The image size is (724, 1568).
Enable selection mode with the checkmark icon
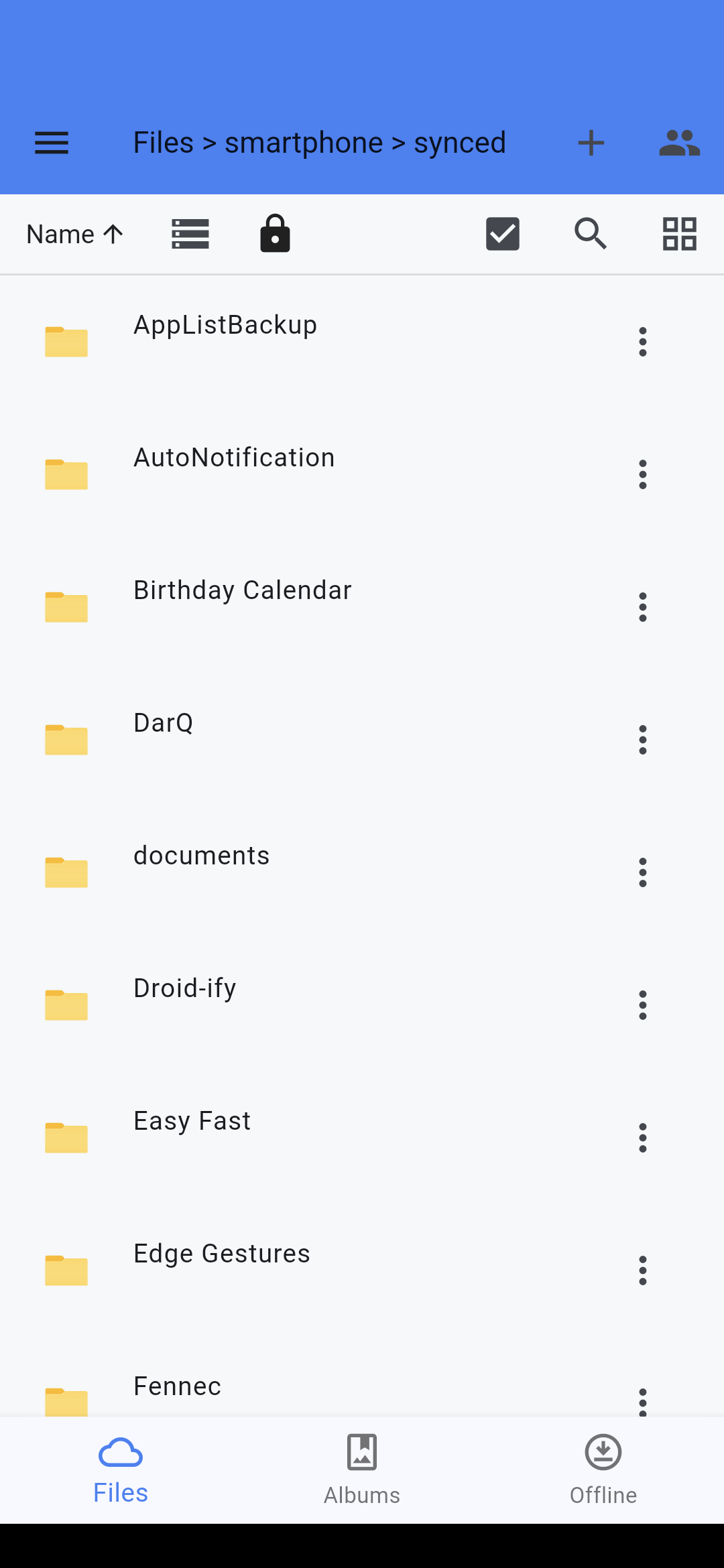[x=503, y=234]
